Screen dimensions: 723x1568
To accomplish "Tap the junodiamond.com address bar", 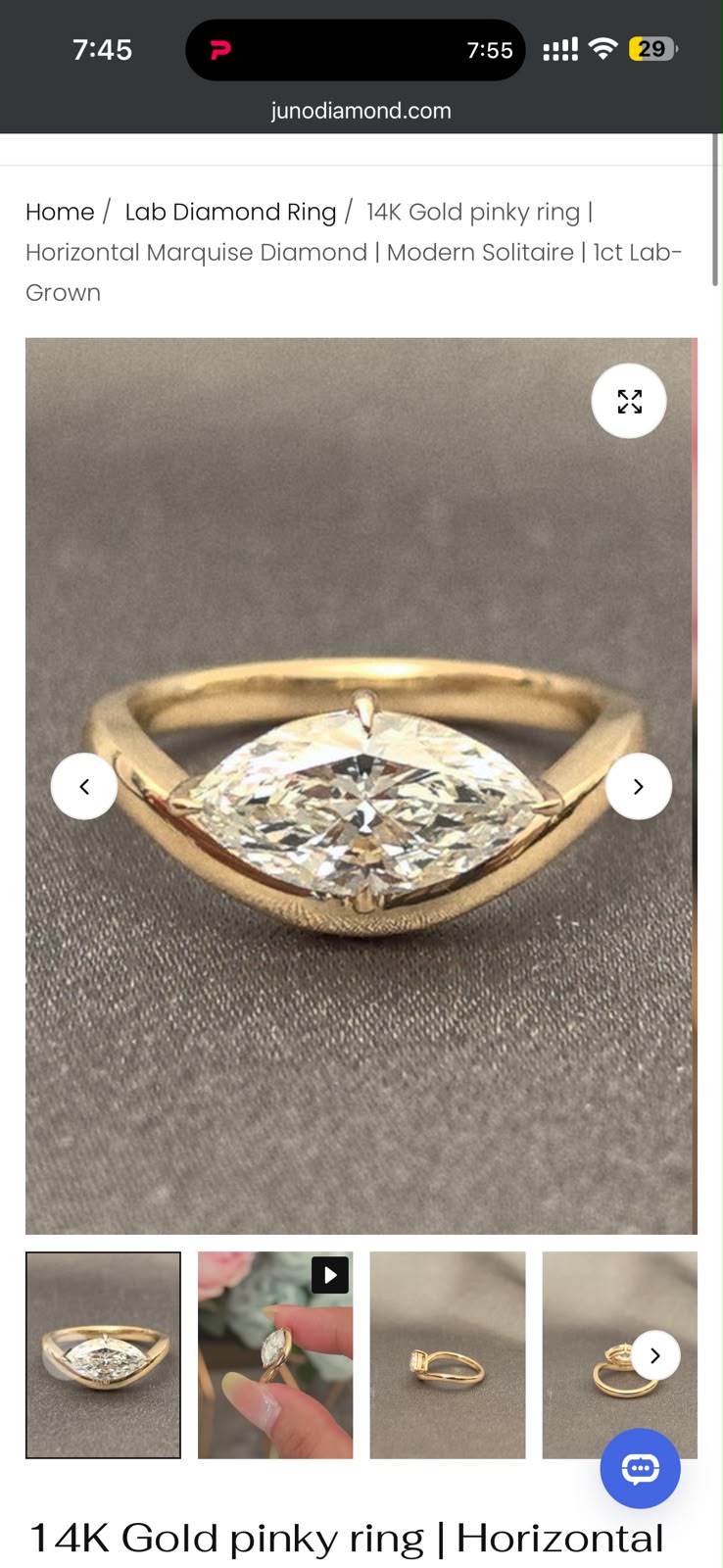I will pos(361,111).
